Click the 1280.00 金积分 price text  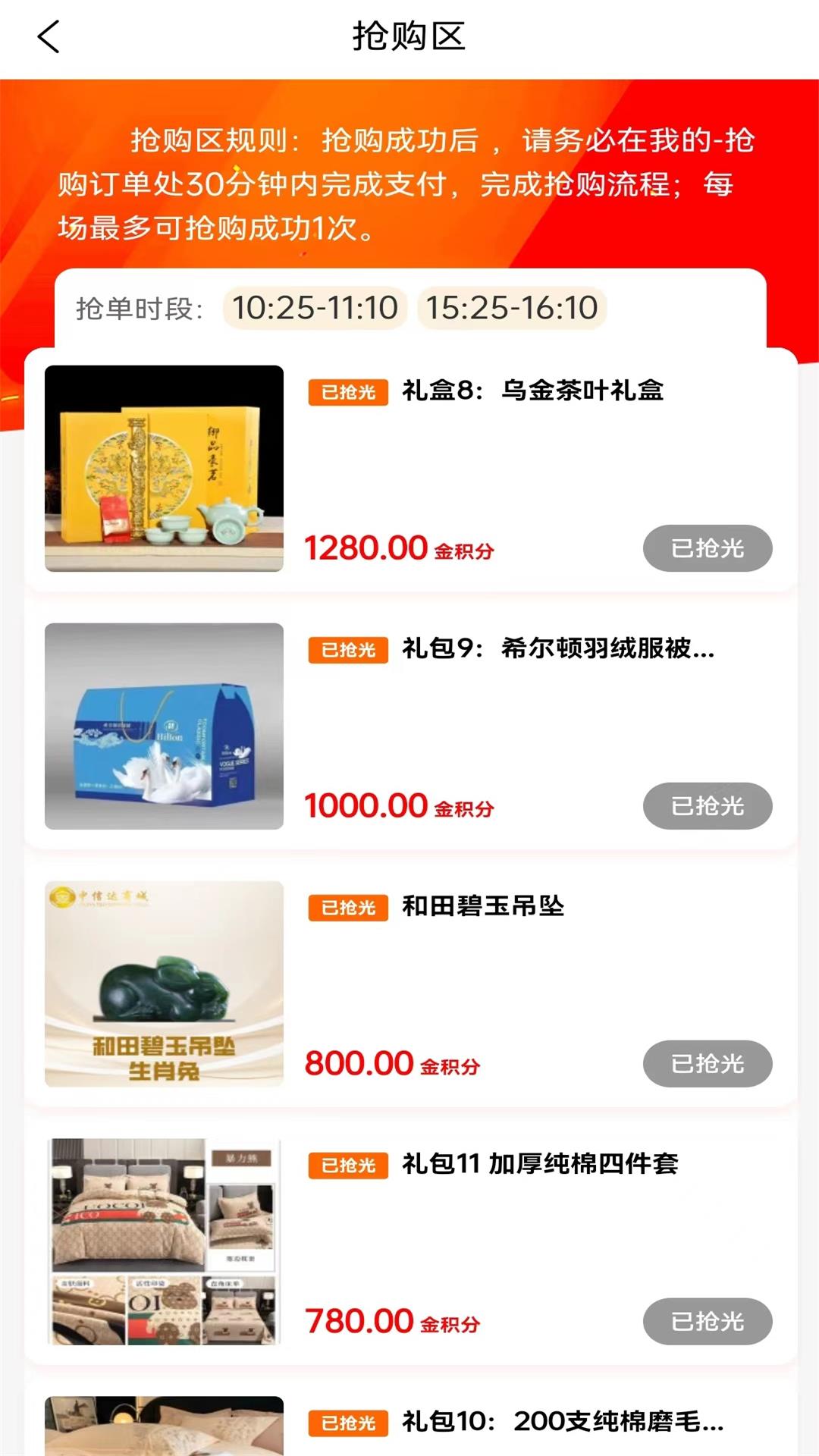(398, 548)
